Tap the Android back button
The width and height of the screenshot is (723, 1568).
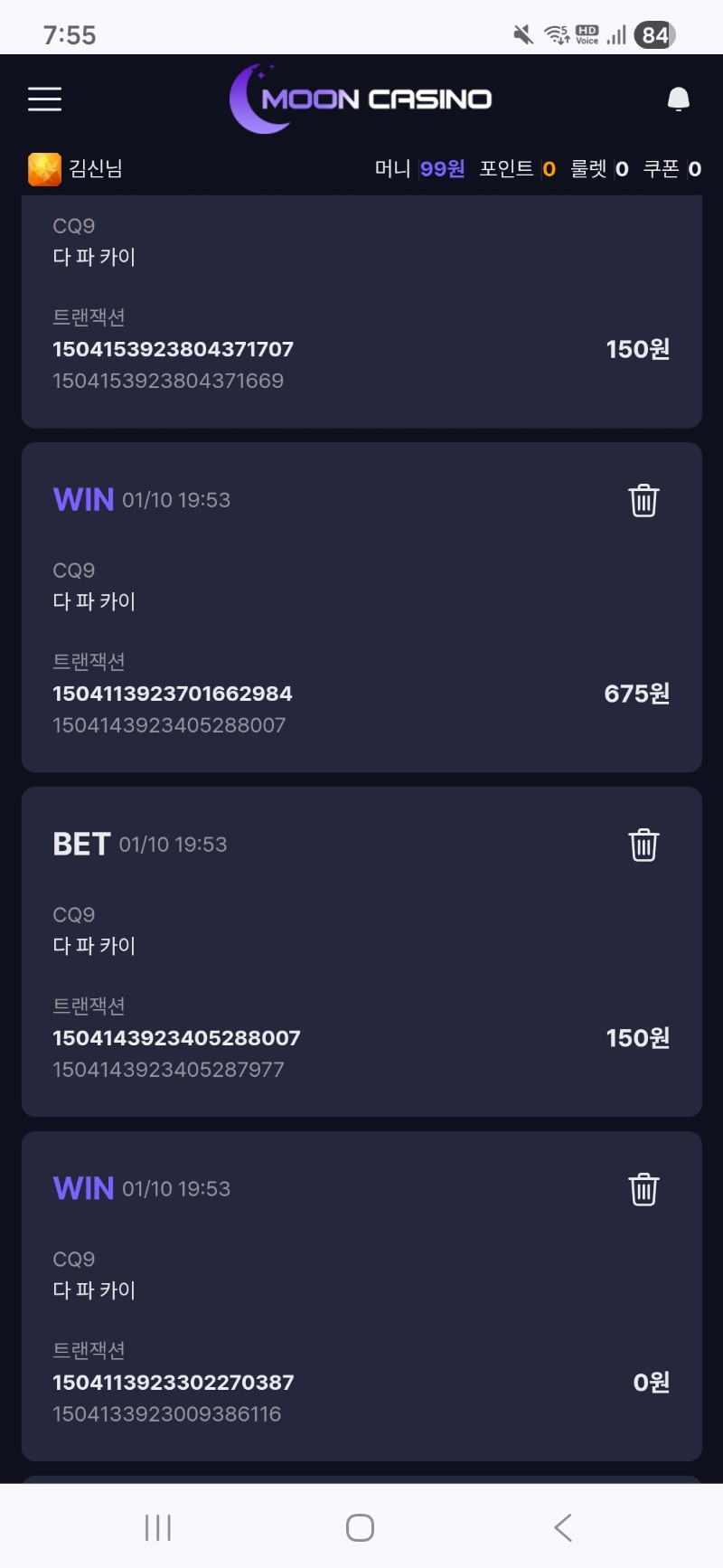[562, 1527]
